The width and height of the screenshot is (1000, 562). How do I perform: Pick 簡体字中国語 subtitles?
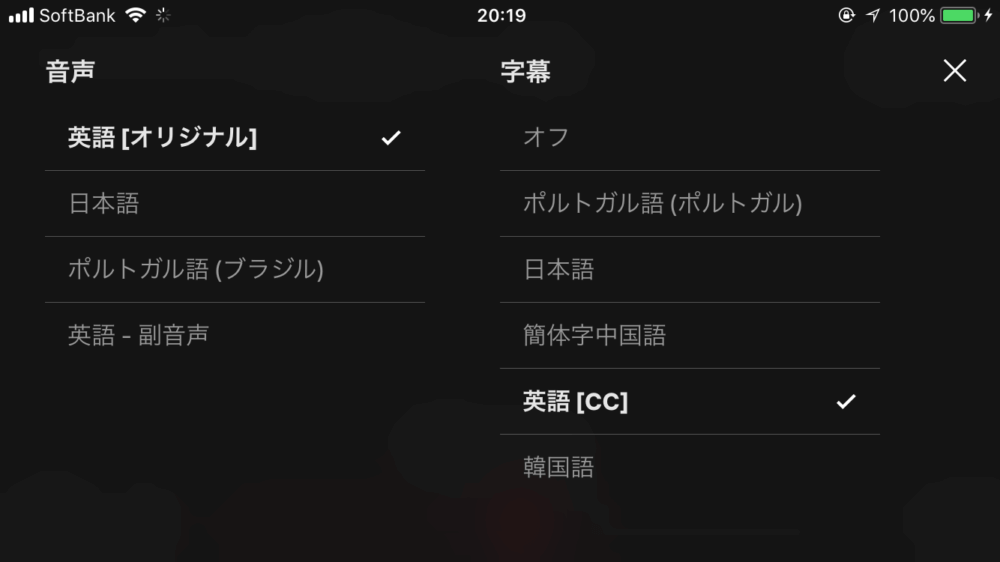[x=594, y=335]
